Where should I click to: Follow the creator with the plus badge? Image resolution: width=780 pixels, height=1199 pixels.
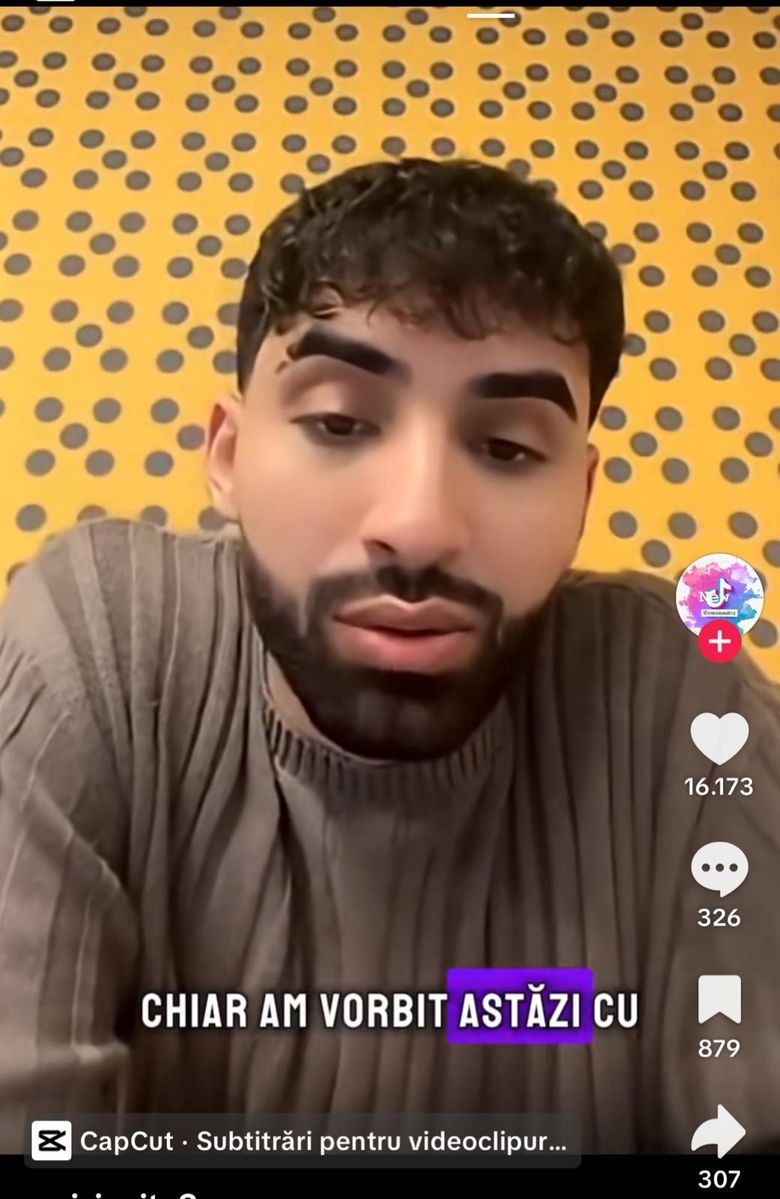719,642
